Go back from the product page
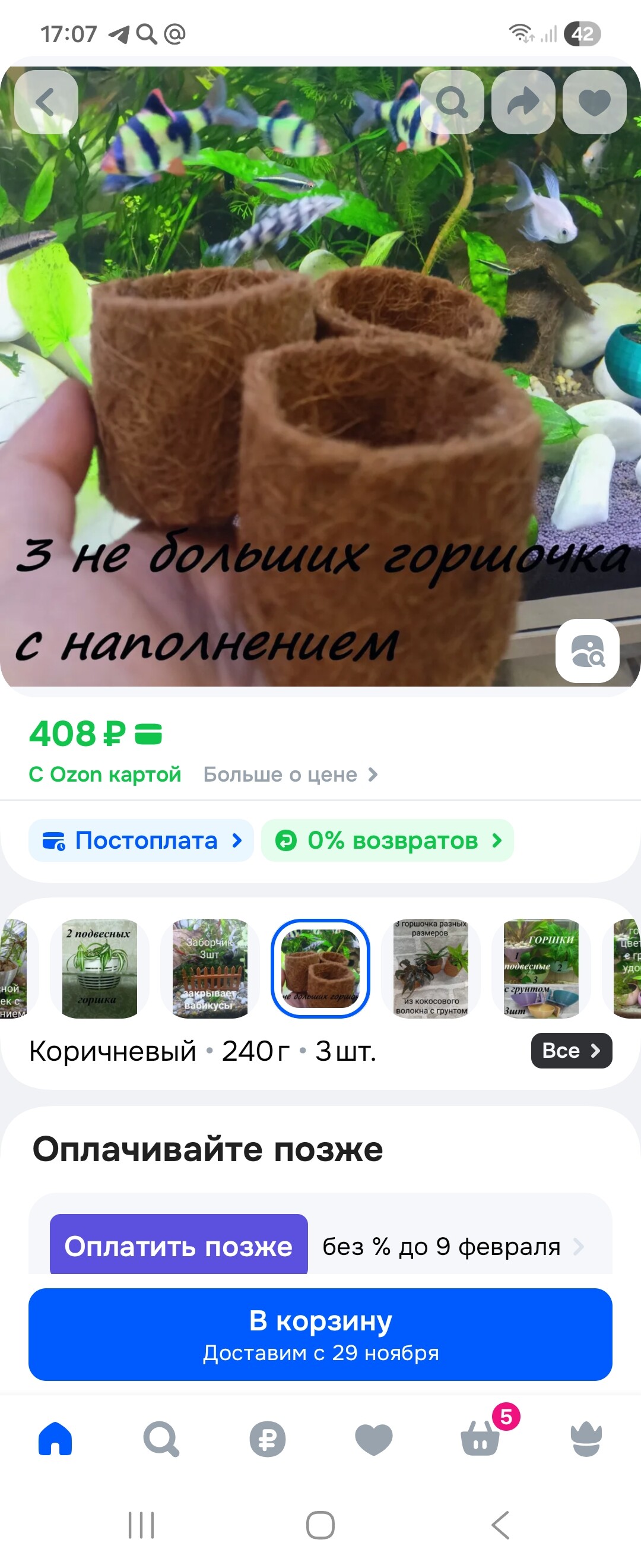Viewport: 641px width, 1568px height. click(x=46, y=102)
